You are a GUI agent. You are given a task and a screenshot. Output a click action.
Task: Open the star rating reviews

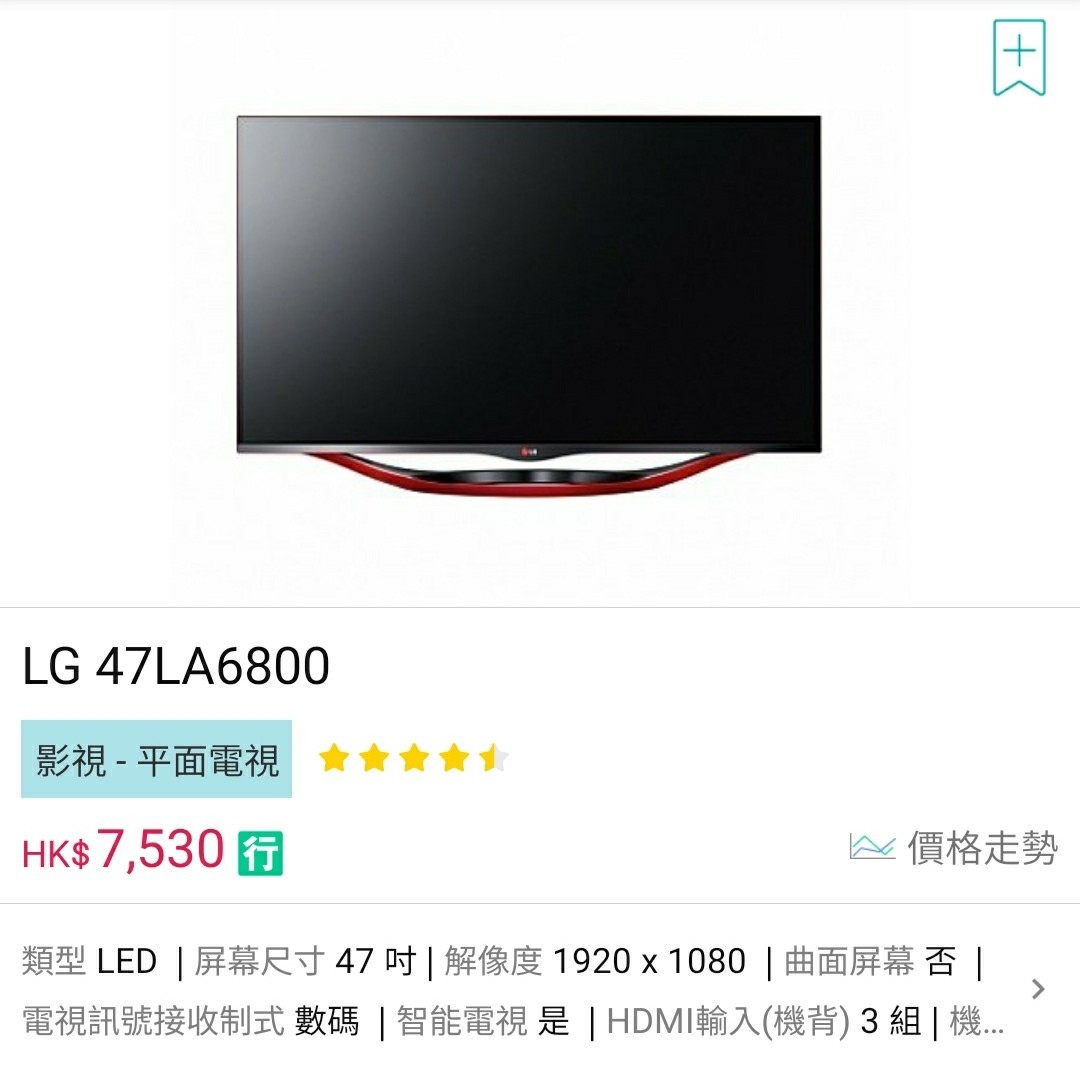tap(413, 759)
